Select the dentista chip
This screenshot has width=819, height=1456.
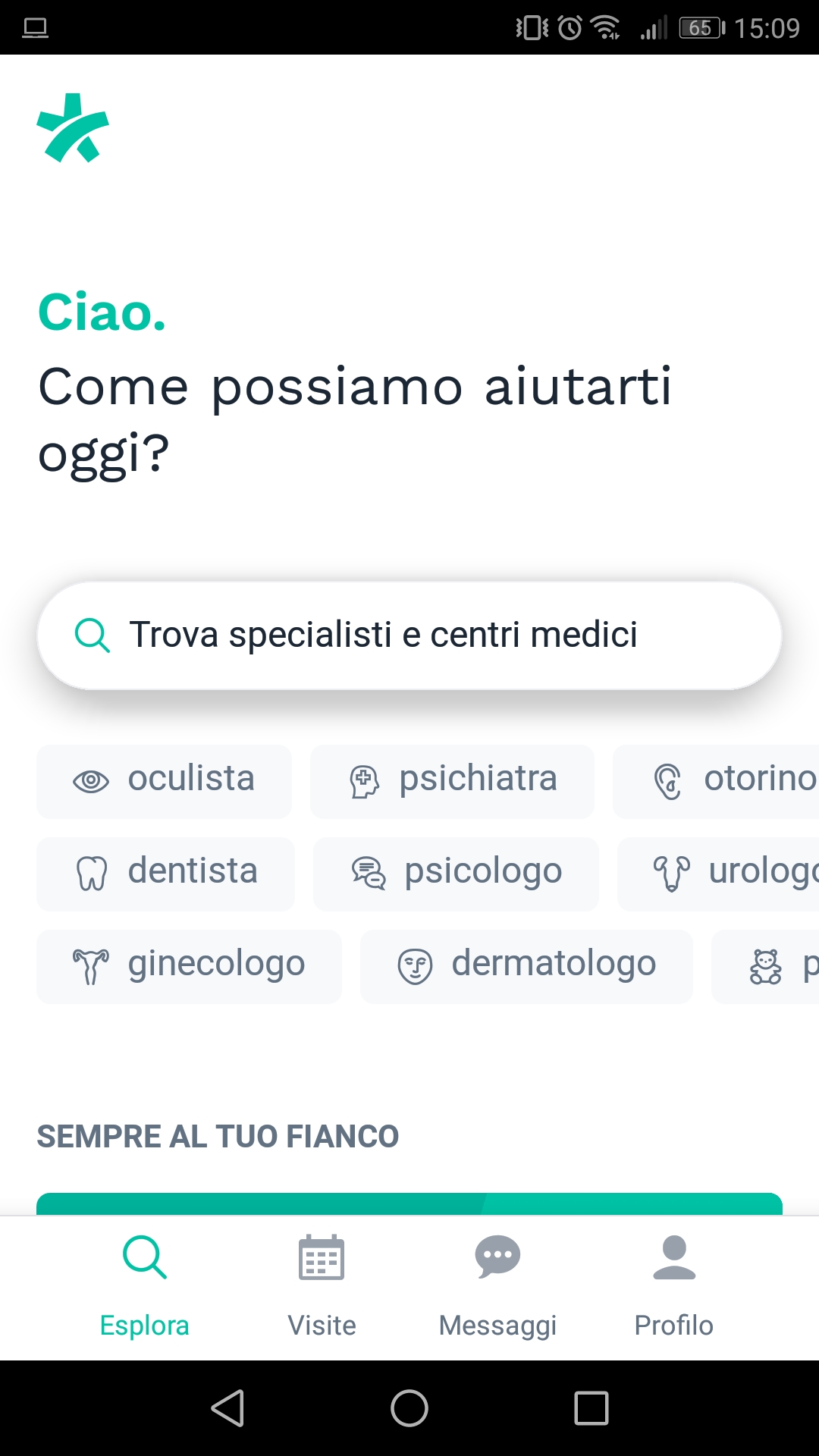click(x=165, y=874)
